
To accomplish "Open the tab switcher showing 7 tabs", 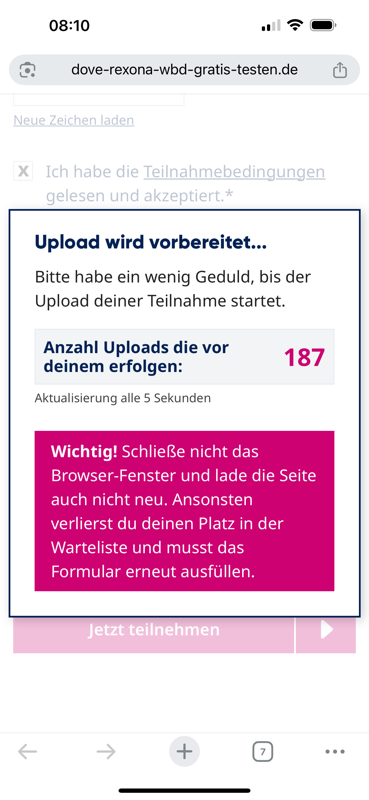I will 262,752.
